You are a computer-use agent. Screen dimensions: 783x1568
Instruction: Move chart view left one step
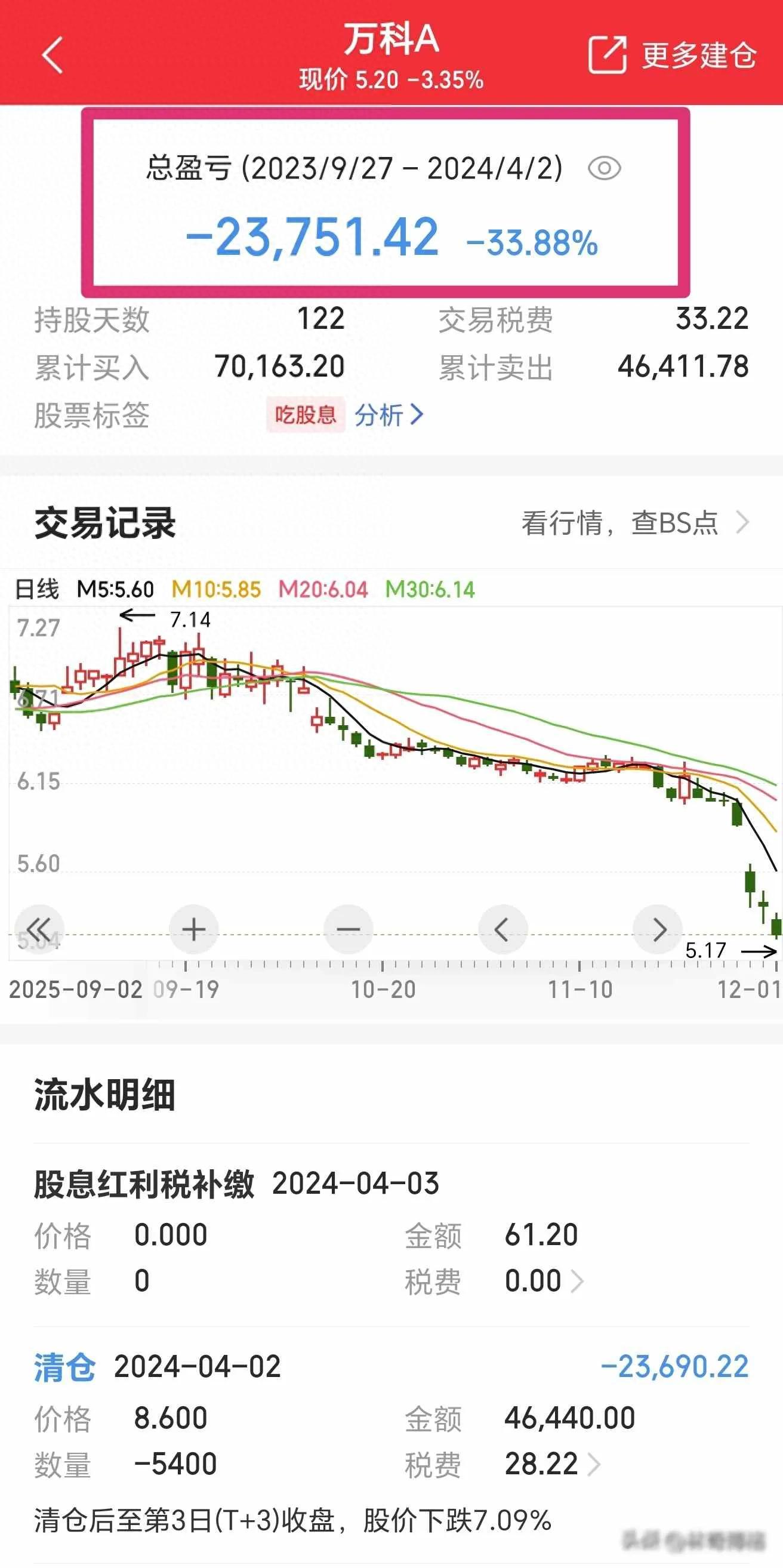[503, 928]
